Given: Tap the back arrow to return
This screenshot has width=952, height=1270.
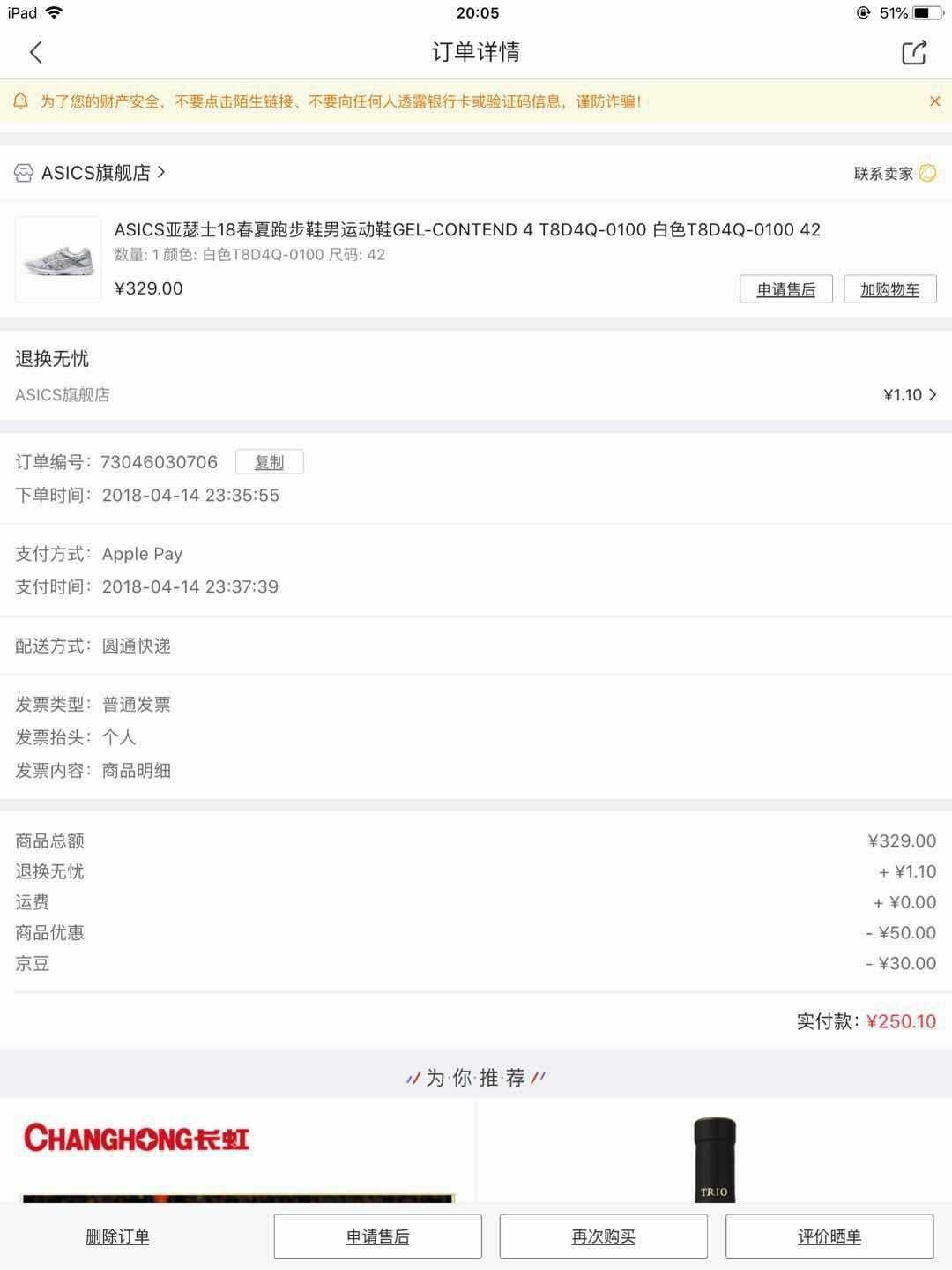Looking at the screenshot, I should pos(35,52).
